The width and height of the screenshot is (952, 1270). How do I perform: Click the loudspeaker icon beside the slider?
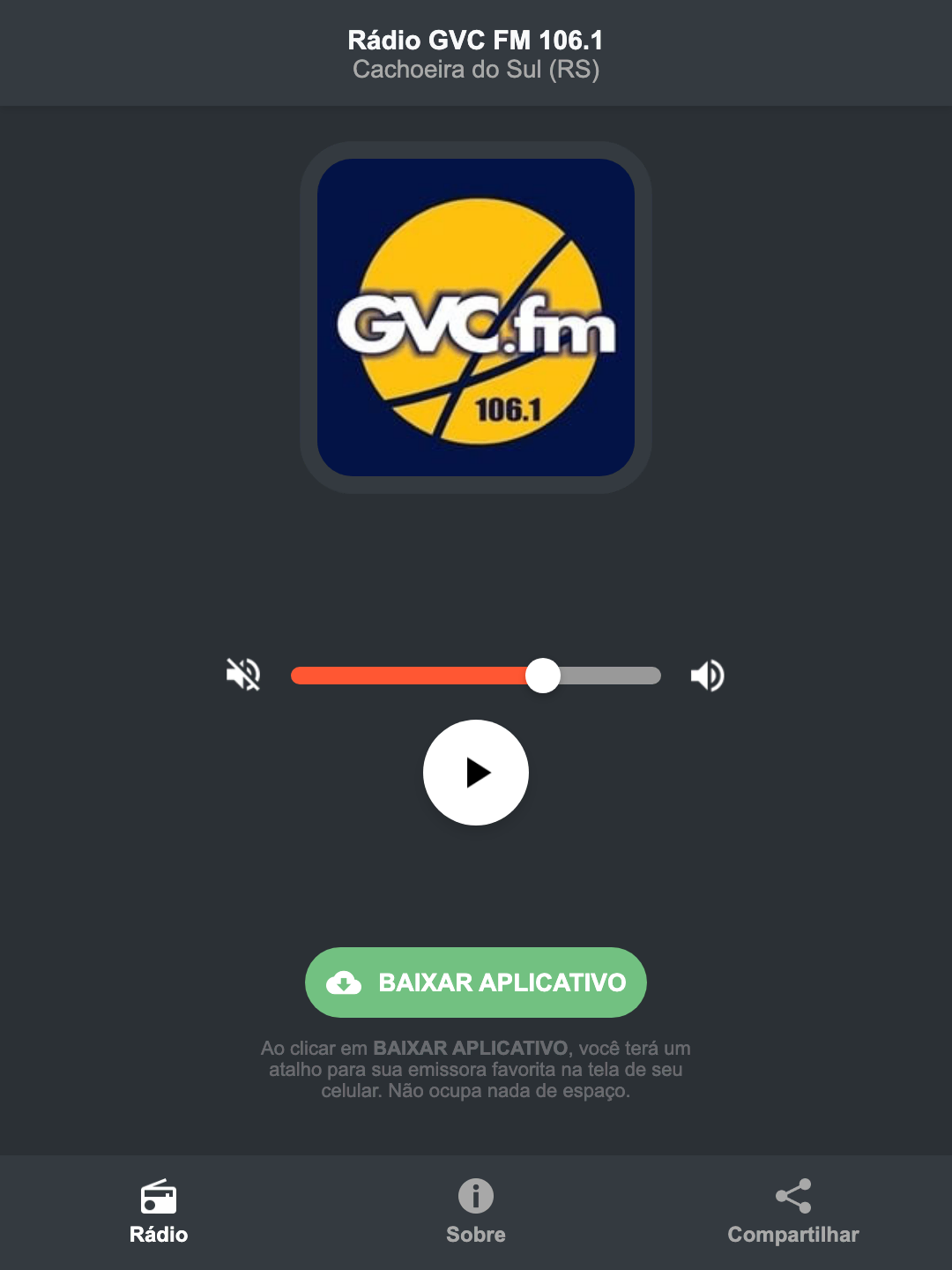click(x=707, y=675)
